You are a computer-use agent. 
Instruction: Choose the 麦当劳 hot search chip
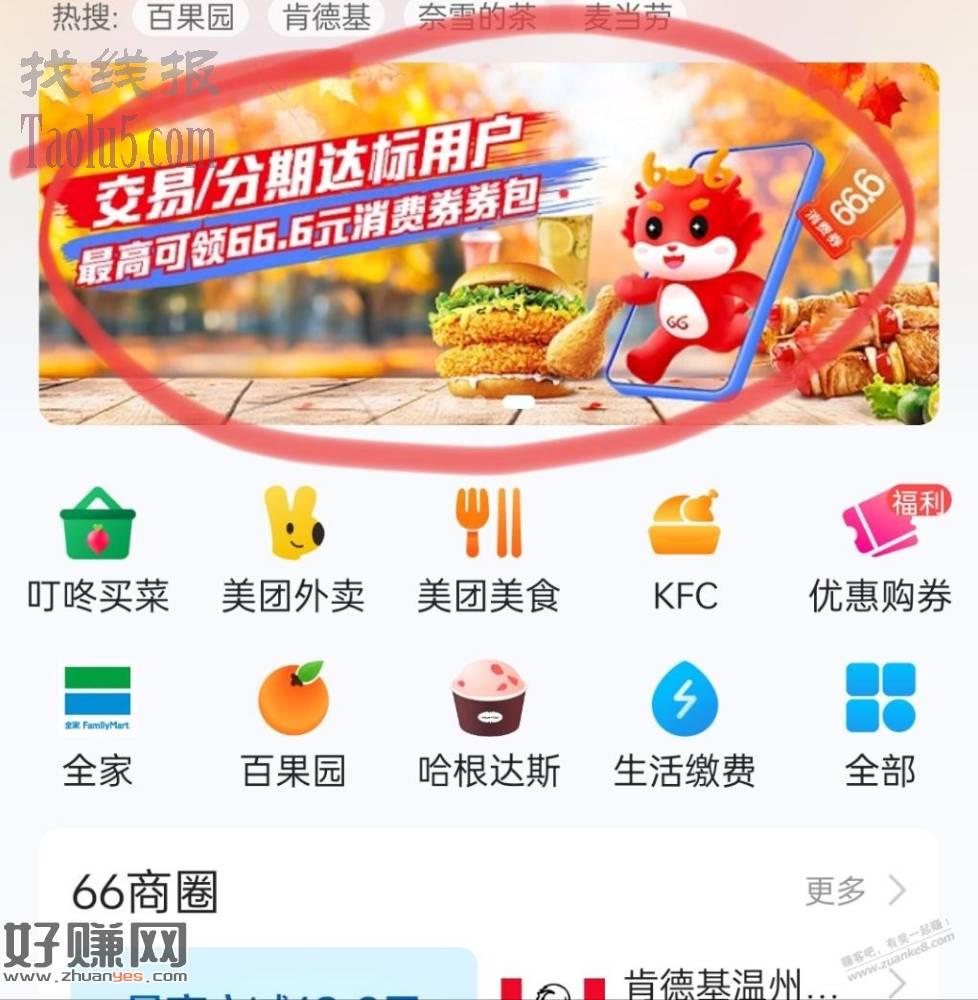[627, 17]
